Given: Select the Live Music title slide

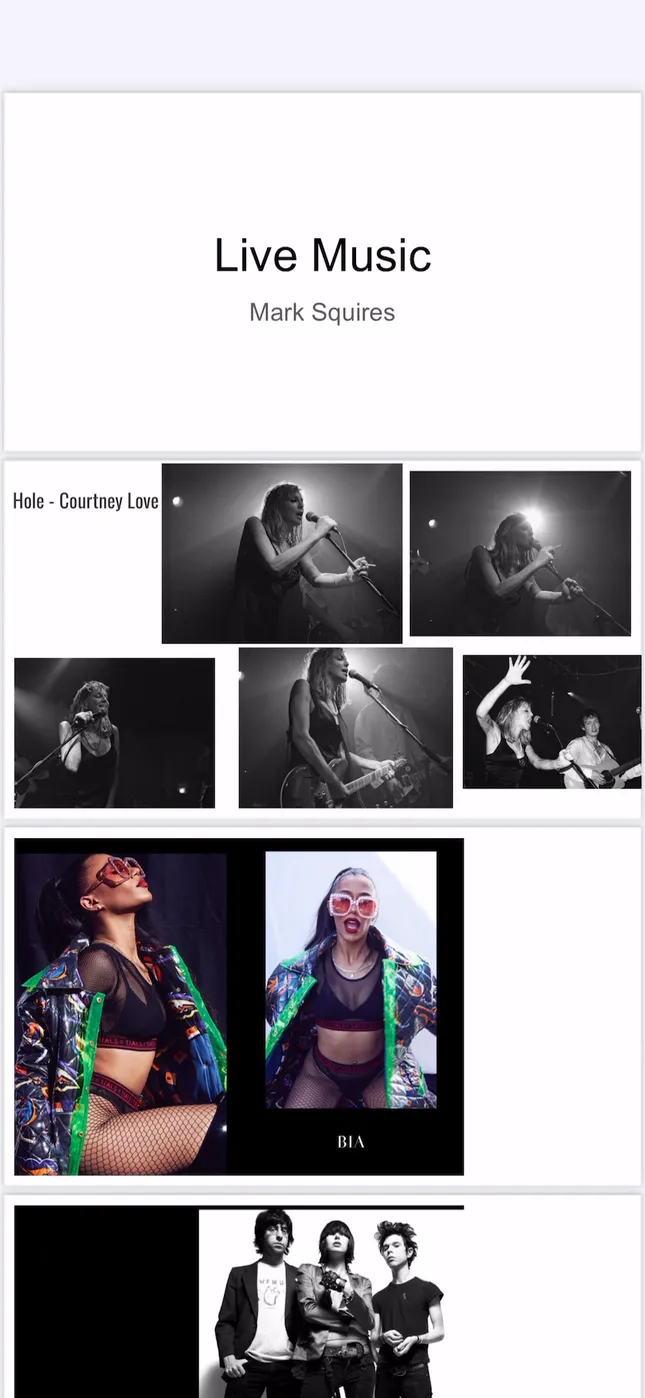Looking at the screenshot, I should click(322, 272).
